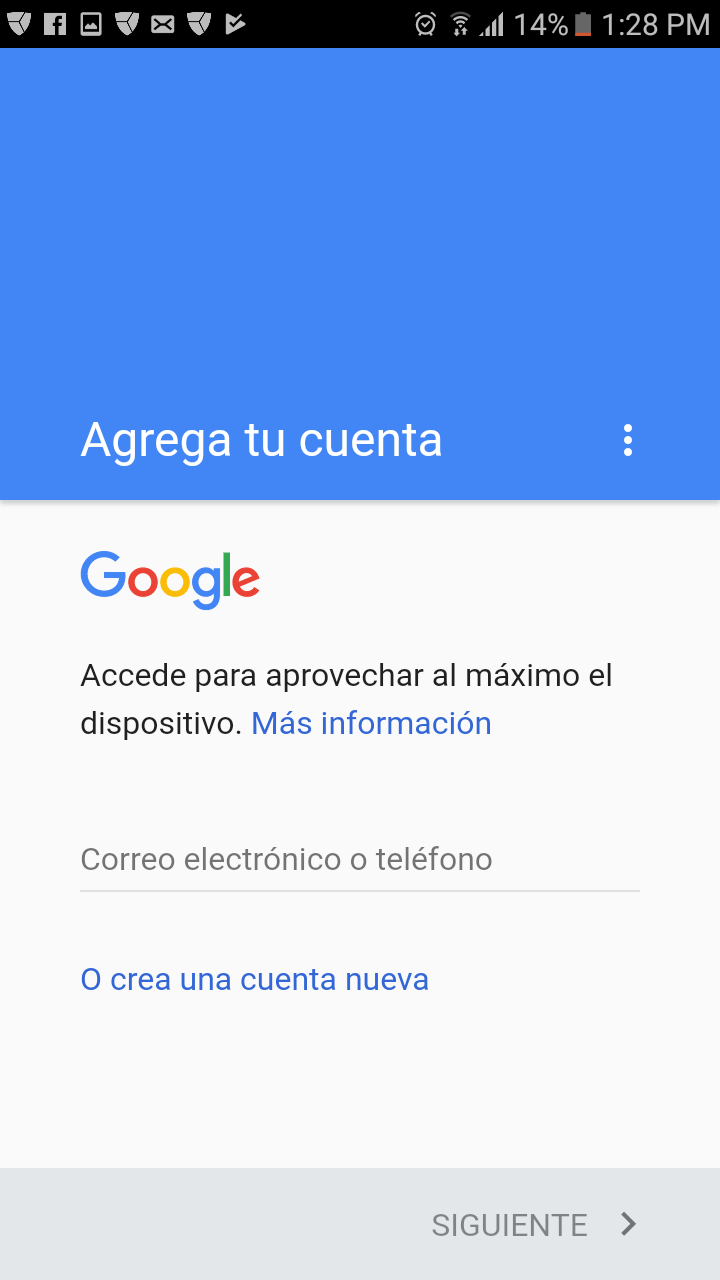The width and height of the screenshot is (720, 1280).
Task: Focus the Correo electrónico o teléfono field
Action: [360, 860]
